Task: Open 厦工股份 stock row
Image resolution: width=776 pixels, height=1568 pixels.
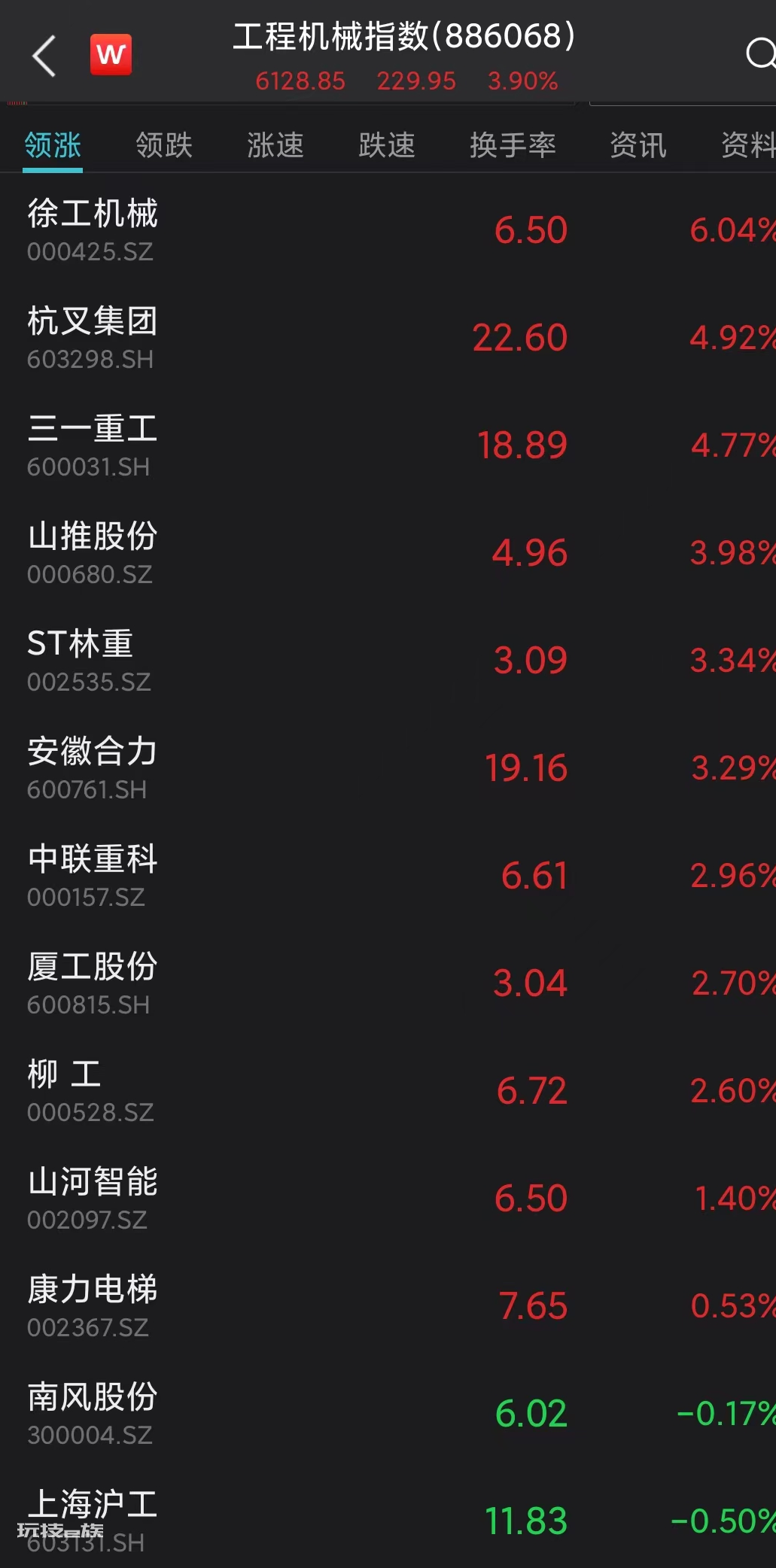Action: coord(388,983)
